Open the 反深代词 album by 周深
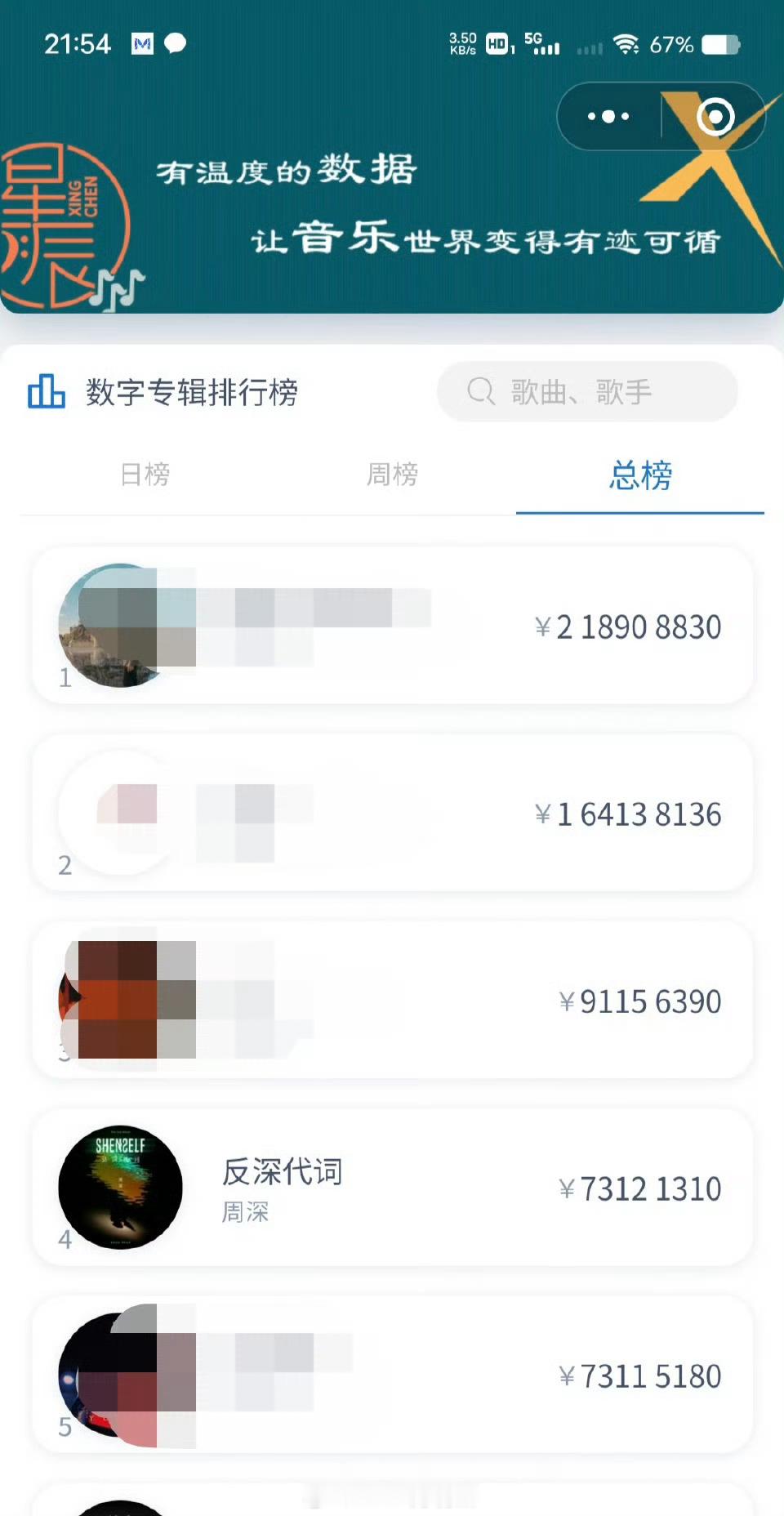Screen dimensions: 784x1516 tap(392, 1188)
